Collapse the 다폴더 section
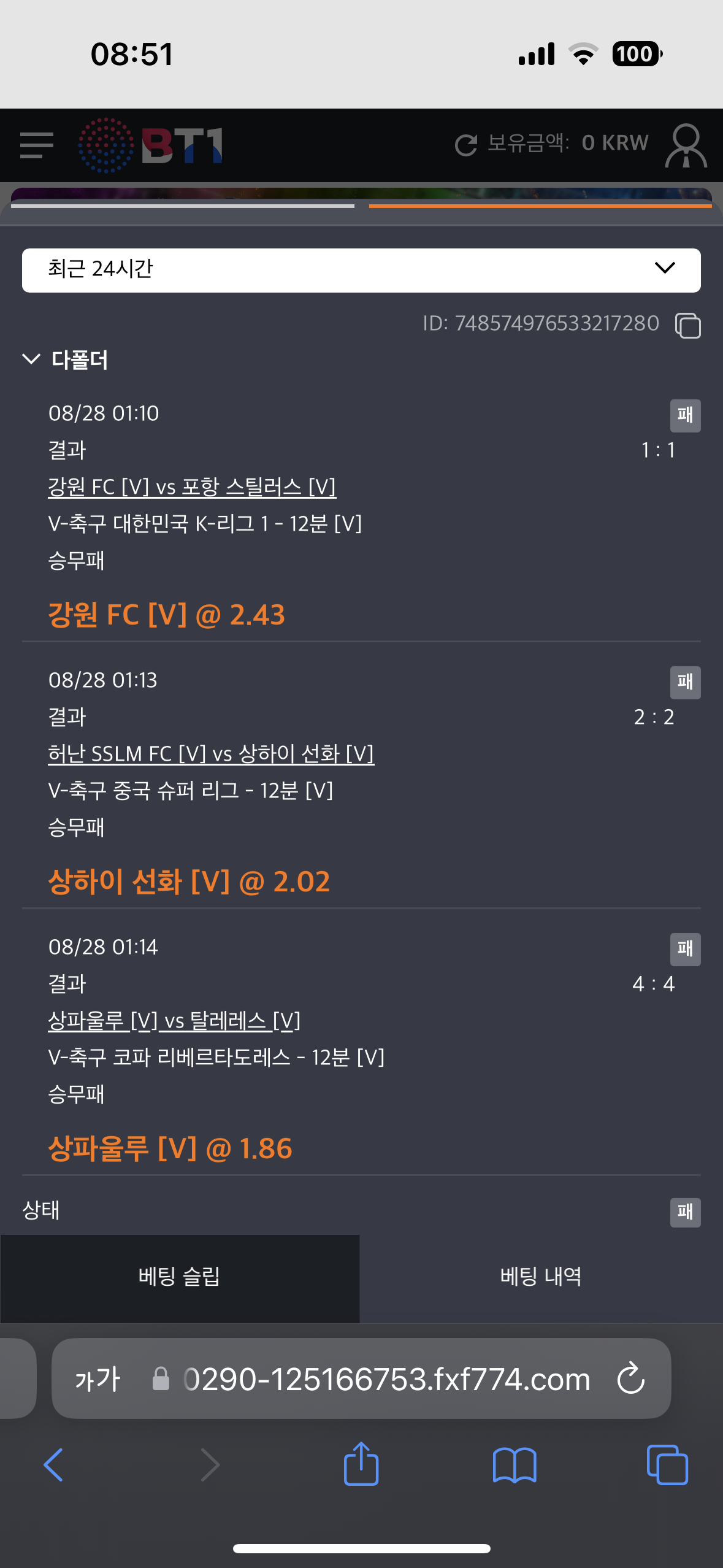This screenshot has width=723, height=1568. point(32,359)
